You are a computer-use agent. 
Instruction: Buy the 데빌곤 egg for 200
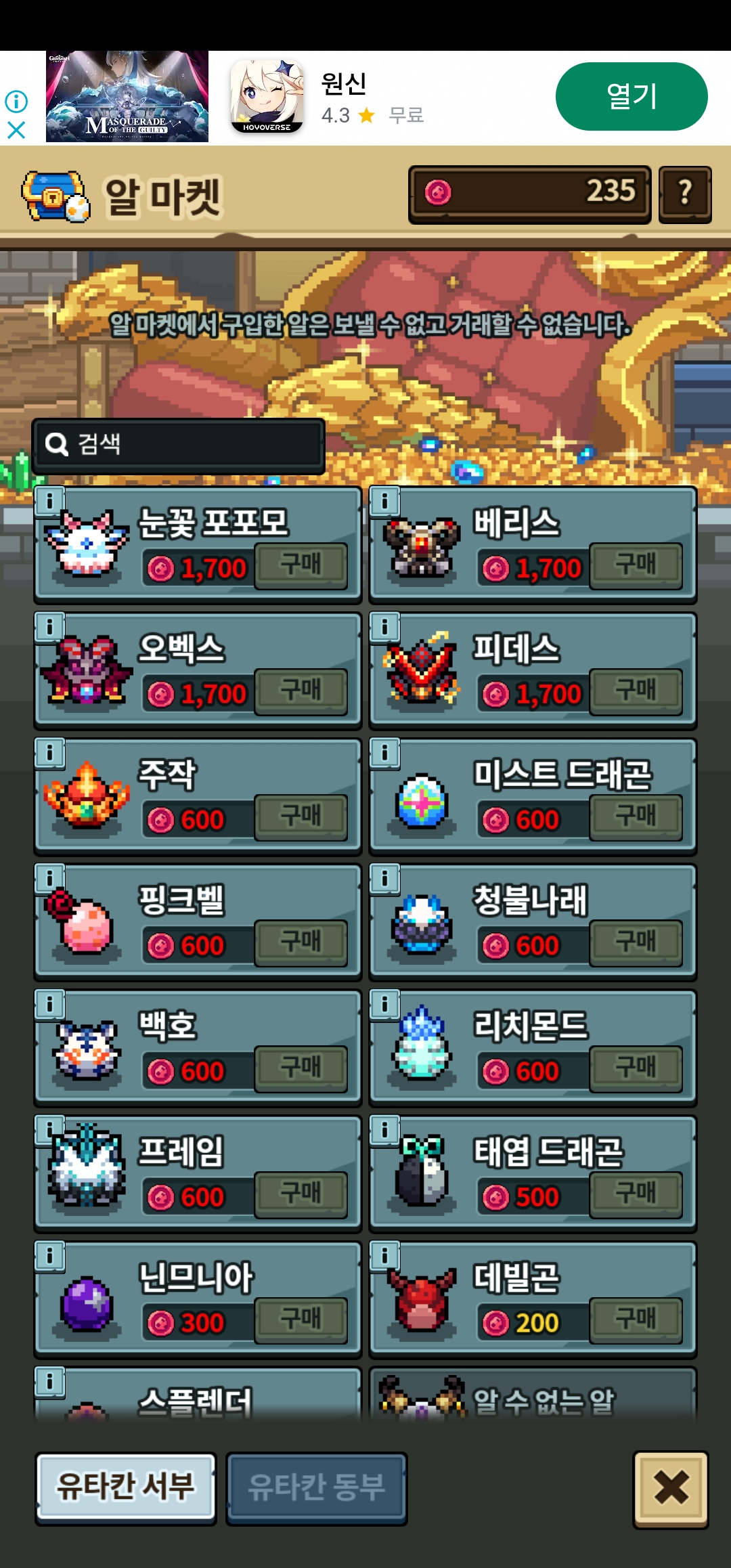coord(636,1320)
